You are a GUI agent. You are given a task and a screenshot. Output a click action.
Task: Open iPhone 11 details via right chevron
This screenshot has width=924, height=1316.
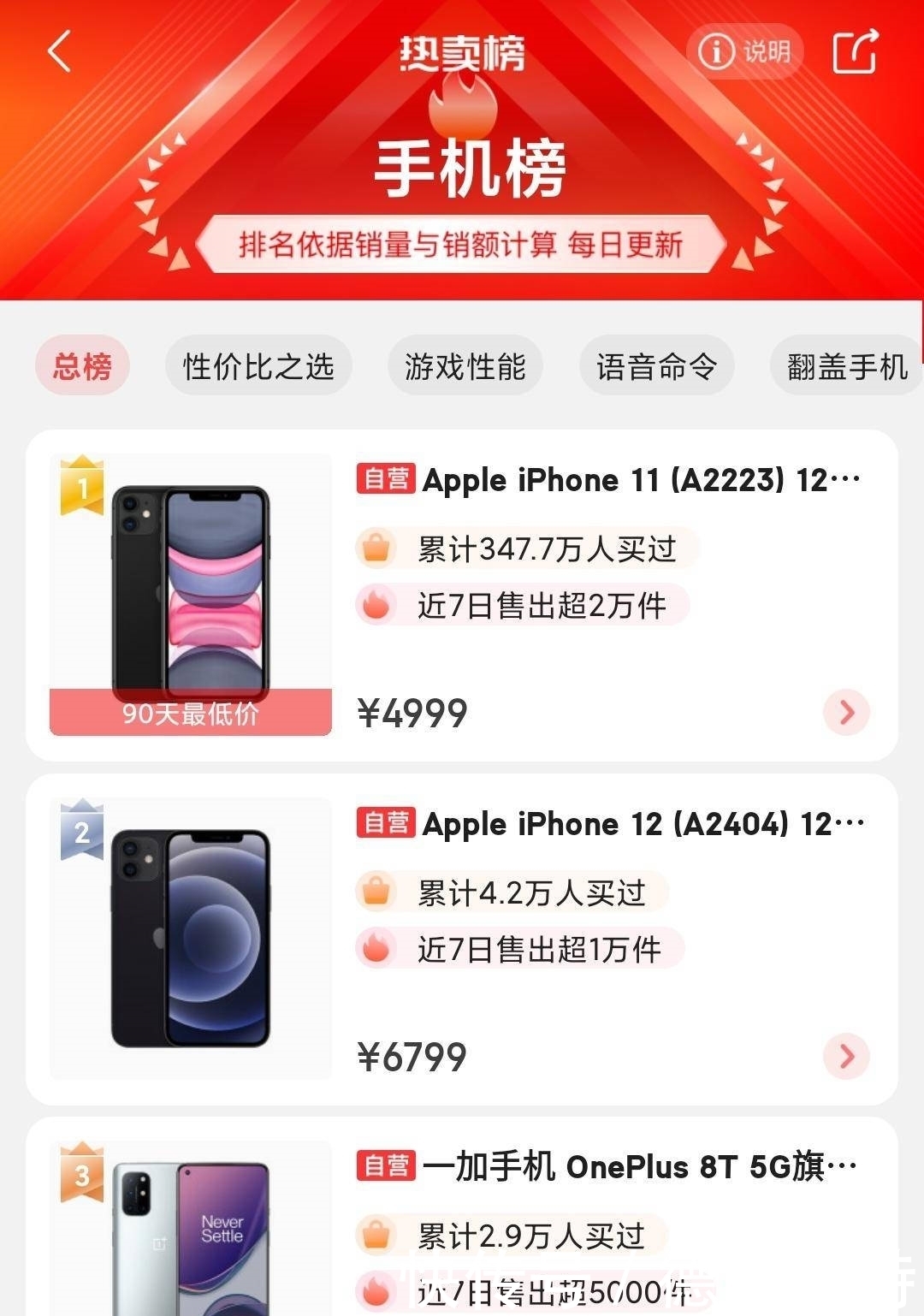point(846,710)
